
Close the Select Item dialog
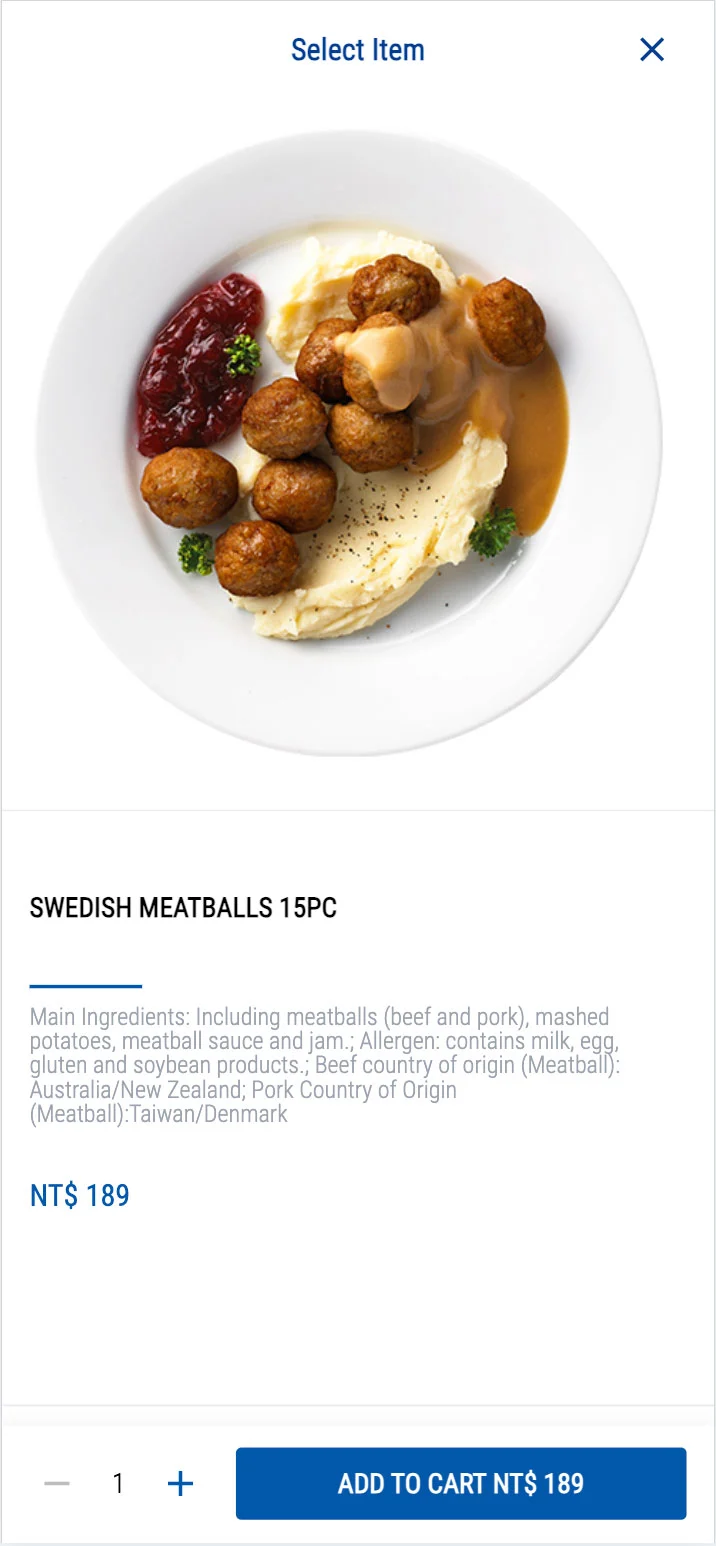tap(652, 49)
